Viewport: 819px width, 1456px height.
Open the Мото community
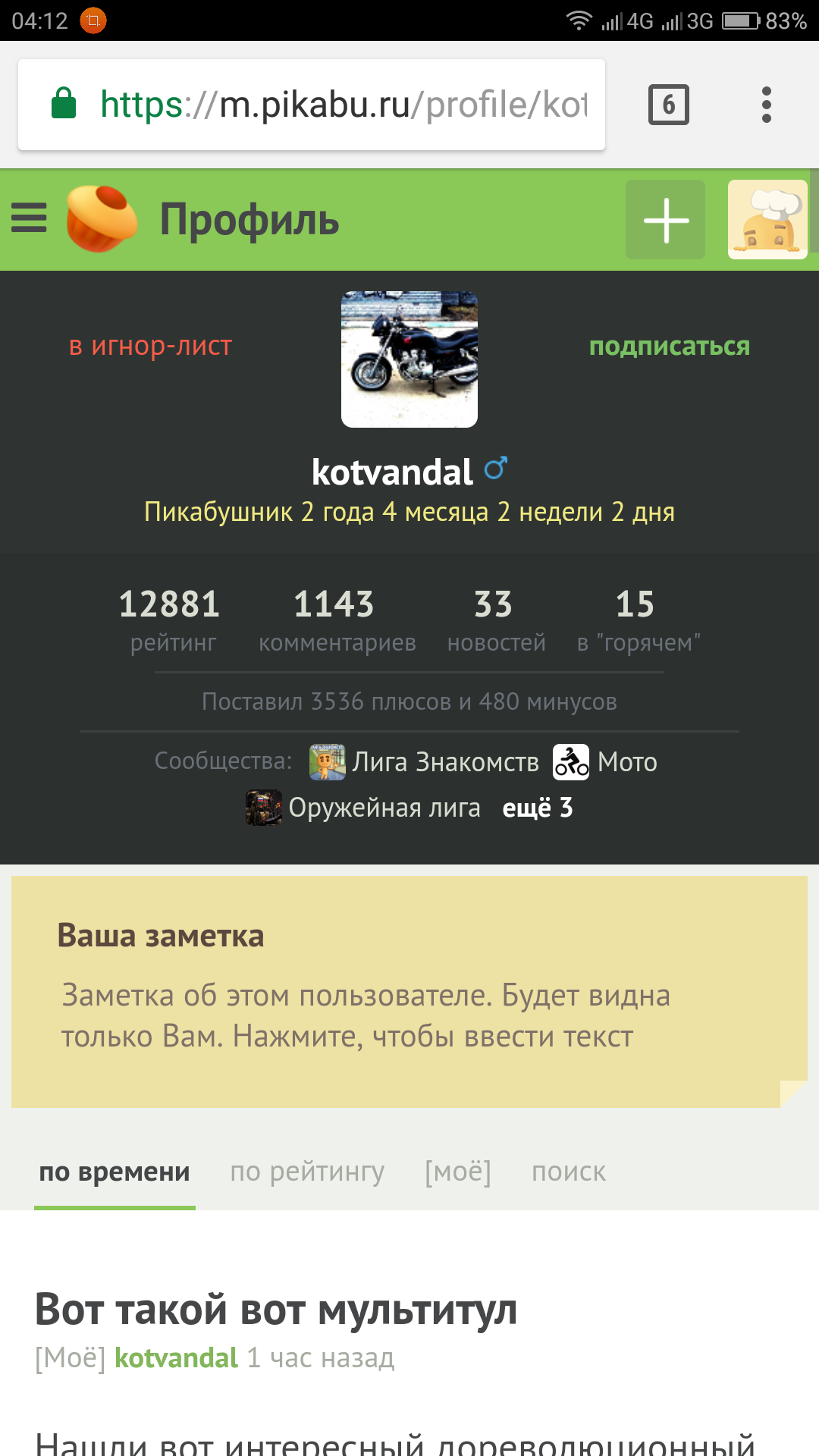[626, 761]
